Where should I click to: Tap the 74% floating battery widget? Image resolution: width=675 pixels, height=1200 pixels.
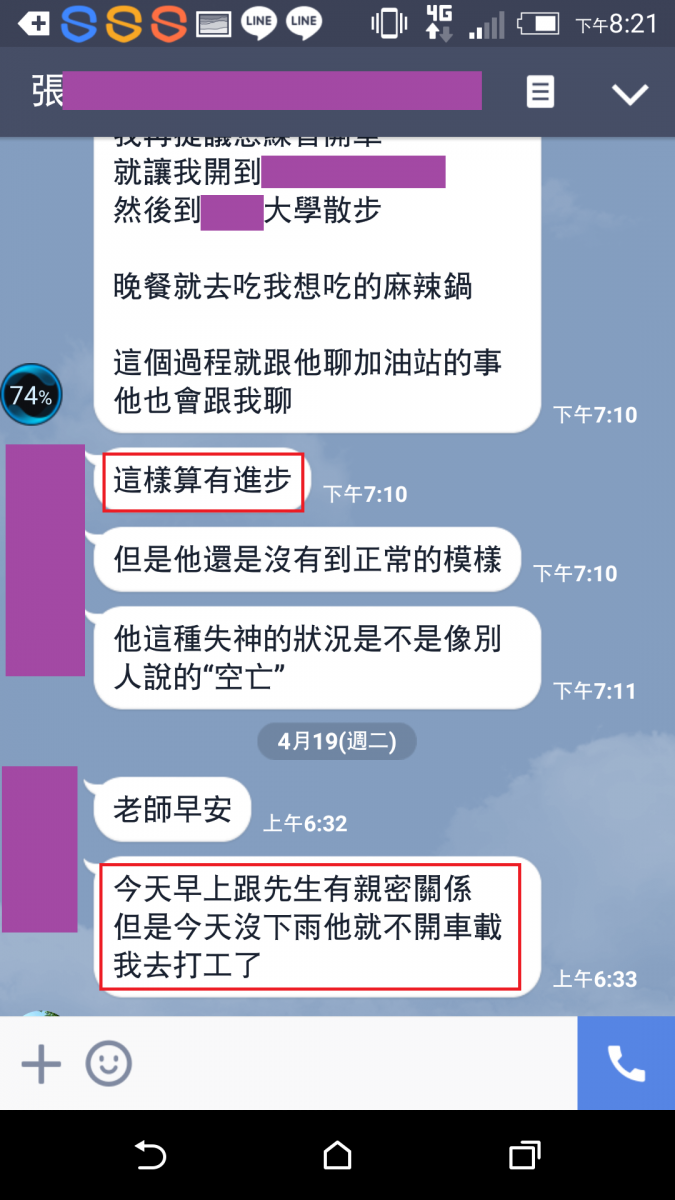tap(31, 396)
